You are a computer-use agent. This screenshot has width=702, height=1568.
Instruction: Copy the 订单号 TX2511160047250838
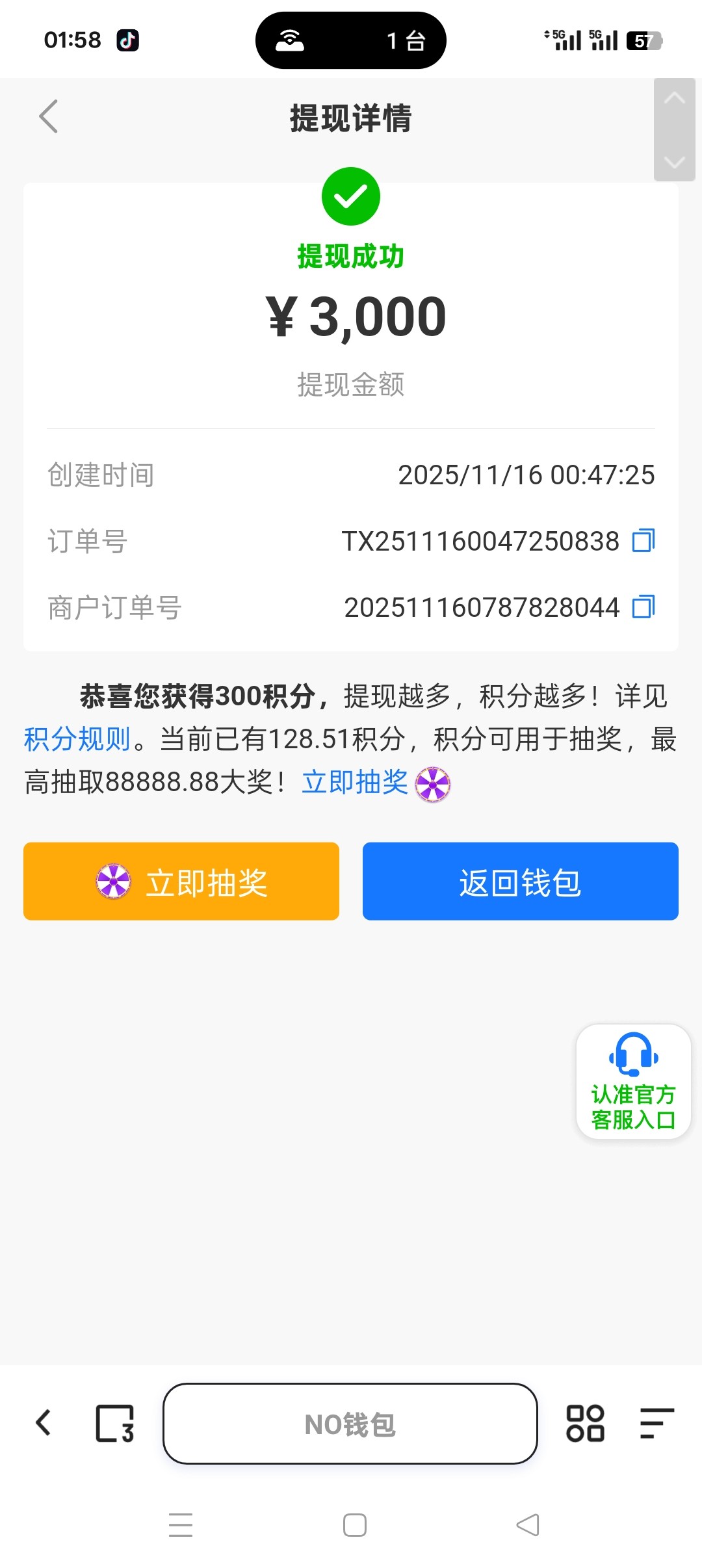[x=643, y=541]
